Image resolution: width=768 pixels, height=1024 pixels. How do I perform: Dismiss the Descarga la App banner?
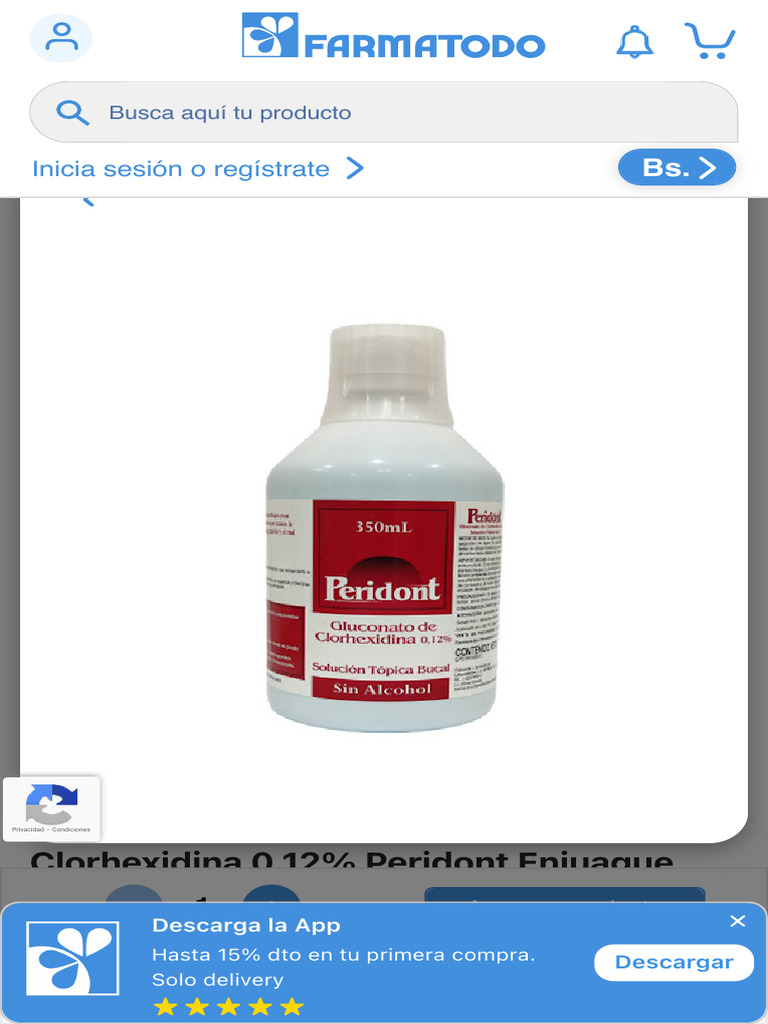pos(737,921)
